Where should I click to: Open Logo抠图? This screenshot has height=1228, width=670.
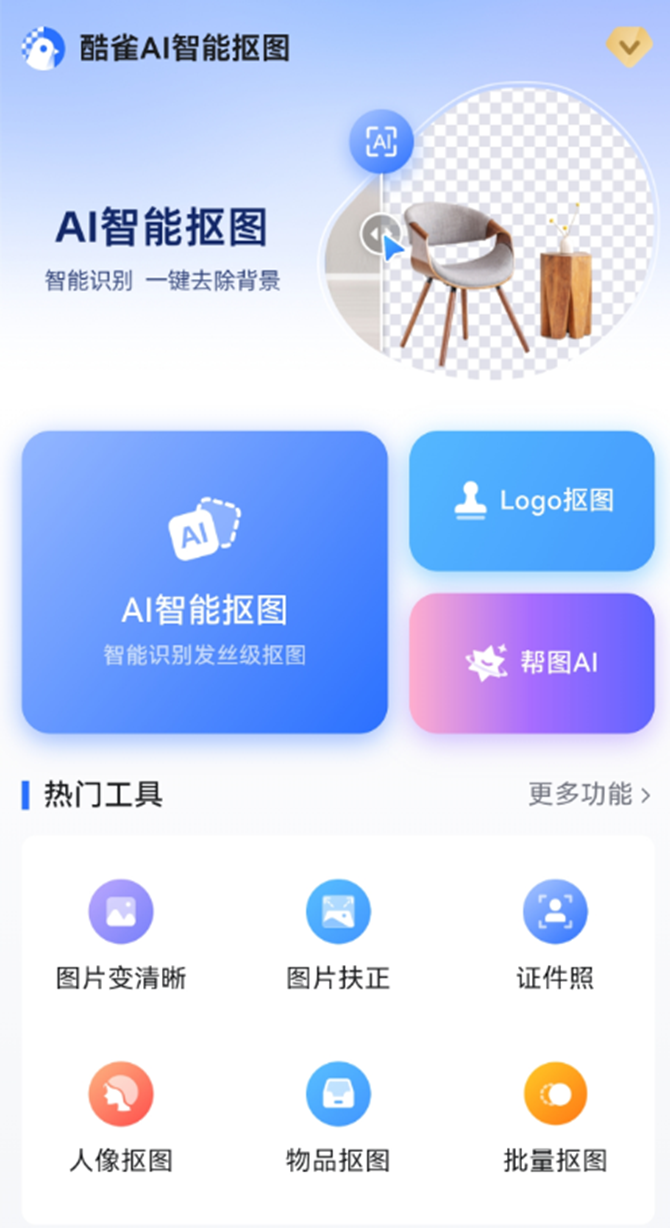point(532,501)
